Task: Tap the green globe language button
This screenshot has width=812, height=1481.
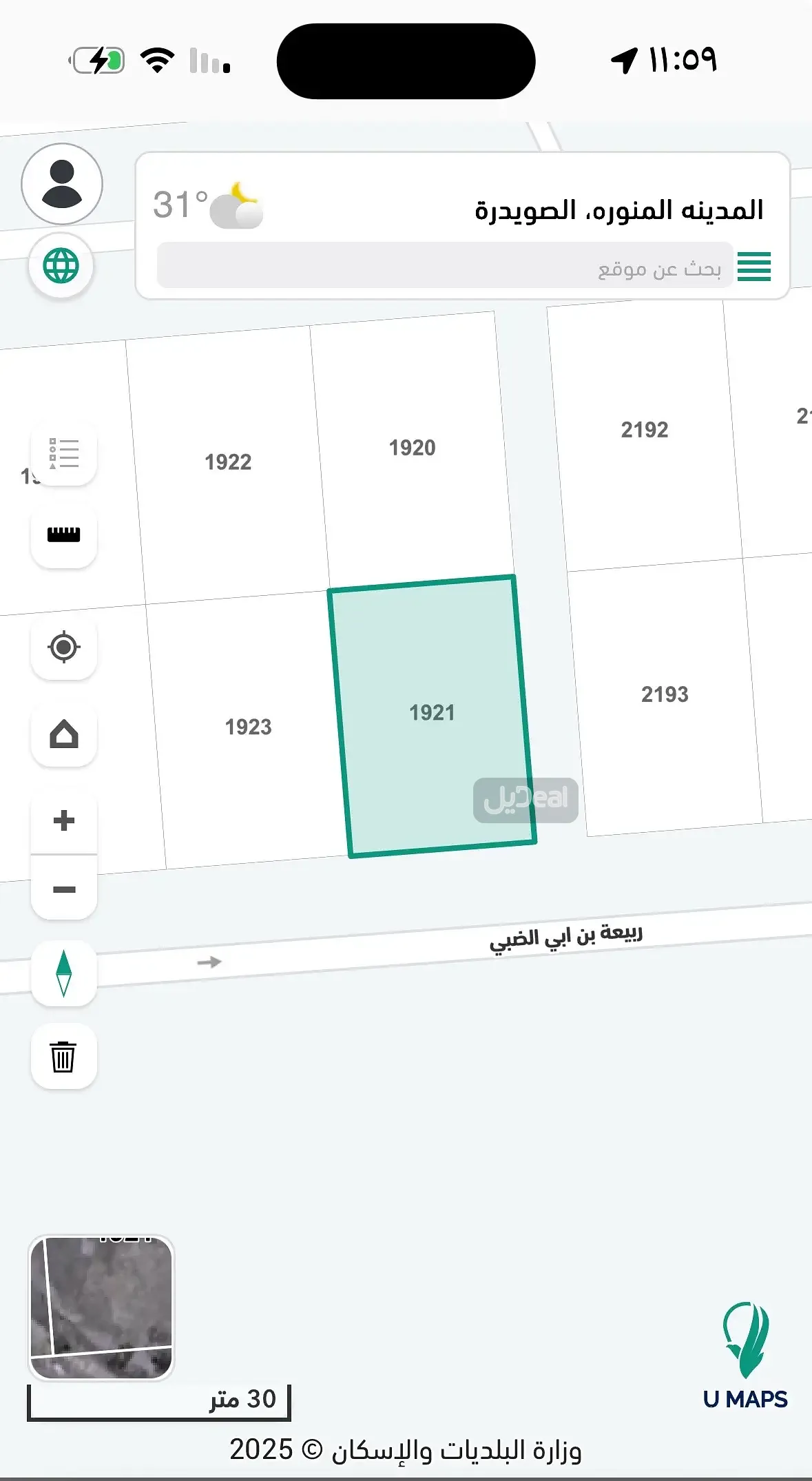Action: click(61, 265)
